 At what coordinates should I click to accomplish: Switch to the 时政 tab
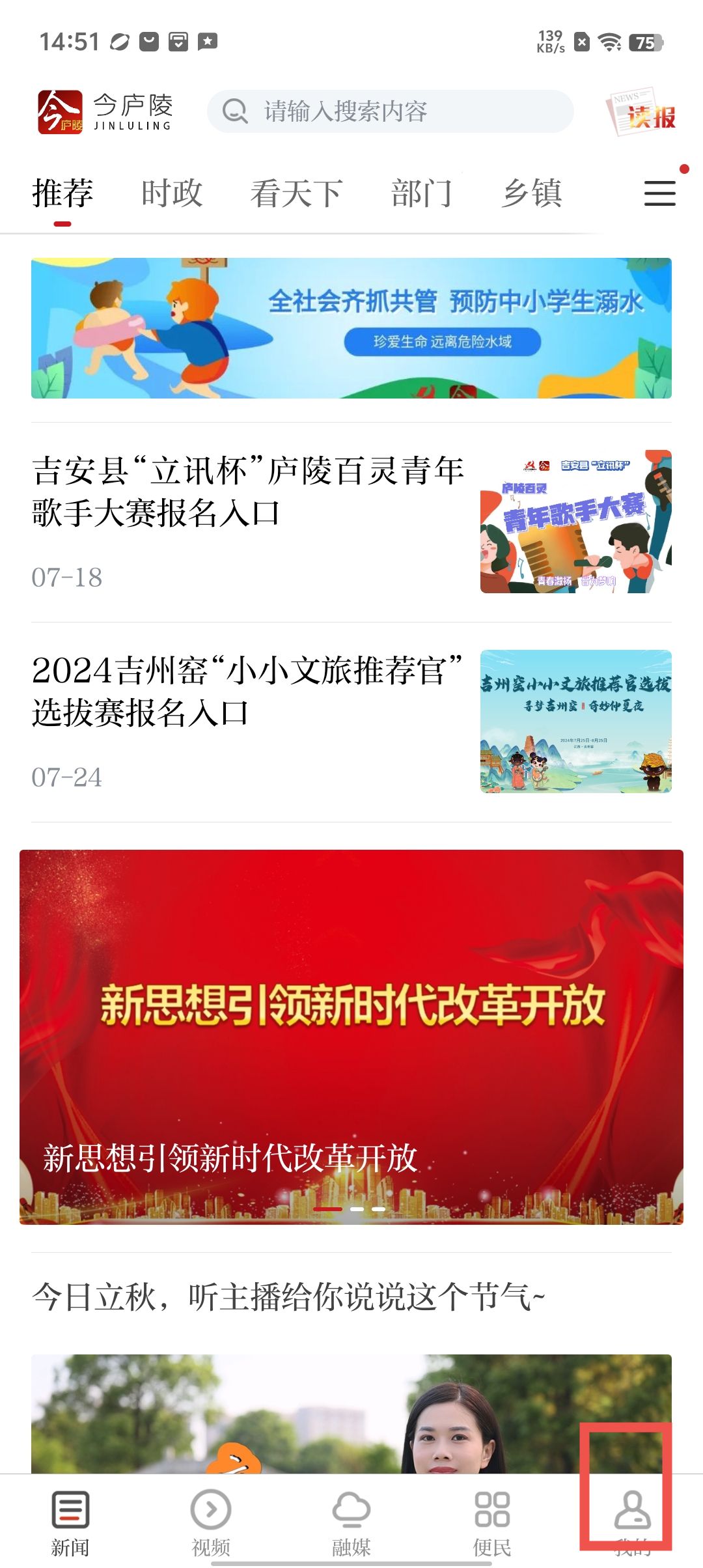[x=172, y=193]
